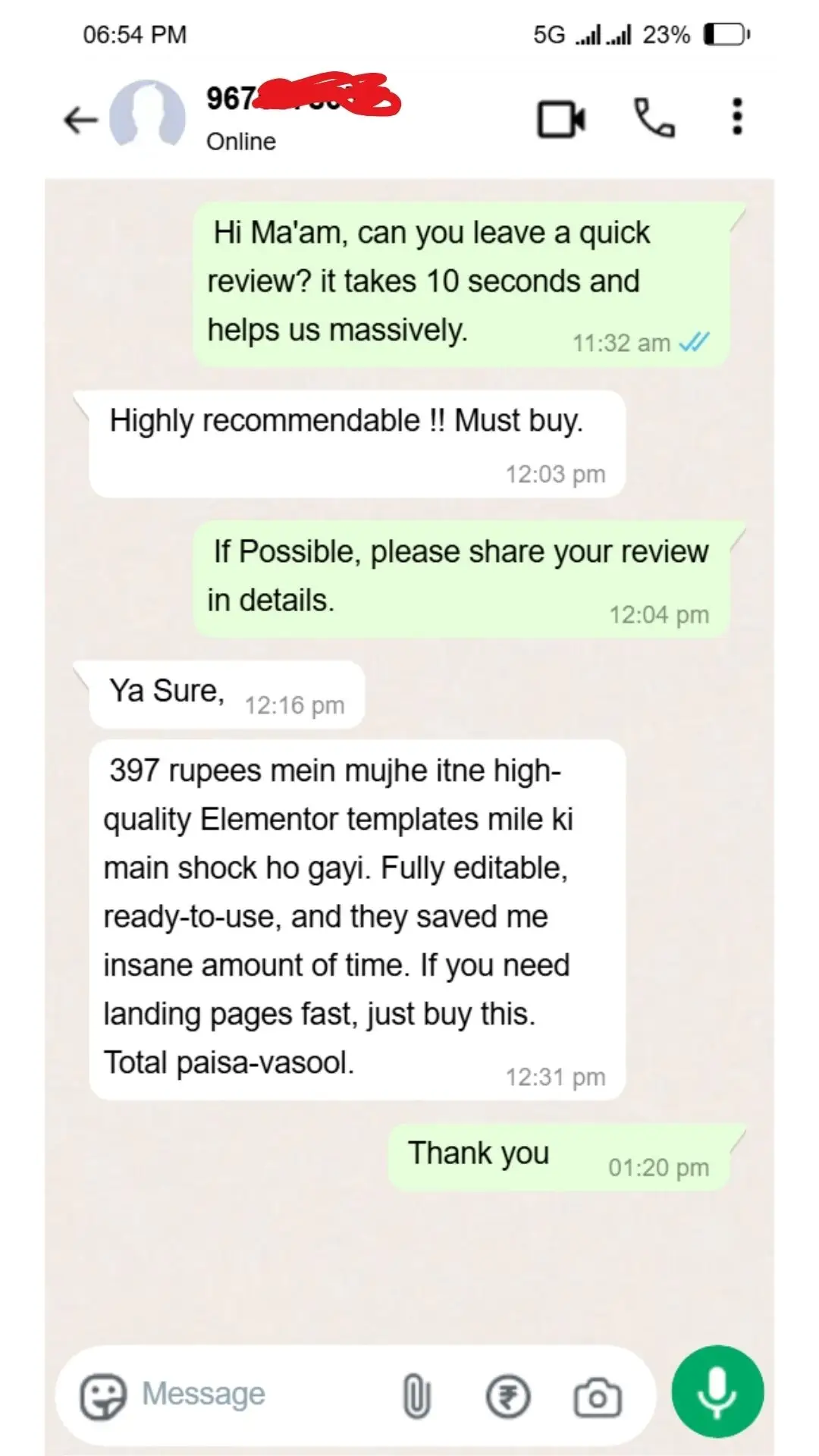Open the camera from chat bar
This screenshot has width=819, height=1456.
598,1397
